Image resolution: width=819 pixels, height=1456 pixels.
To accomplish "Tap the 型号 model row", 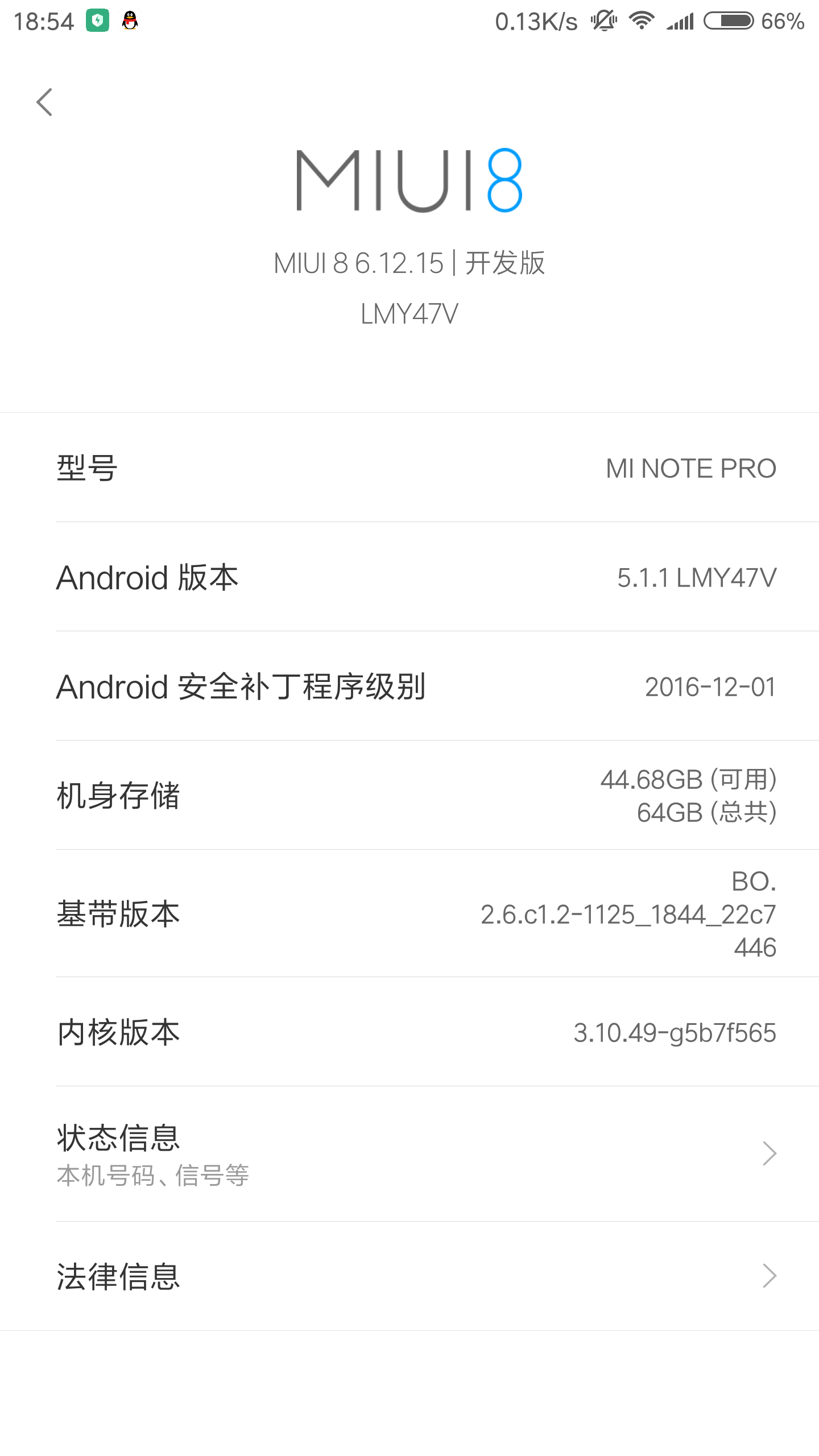I will coord(409,468).
